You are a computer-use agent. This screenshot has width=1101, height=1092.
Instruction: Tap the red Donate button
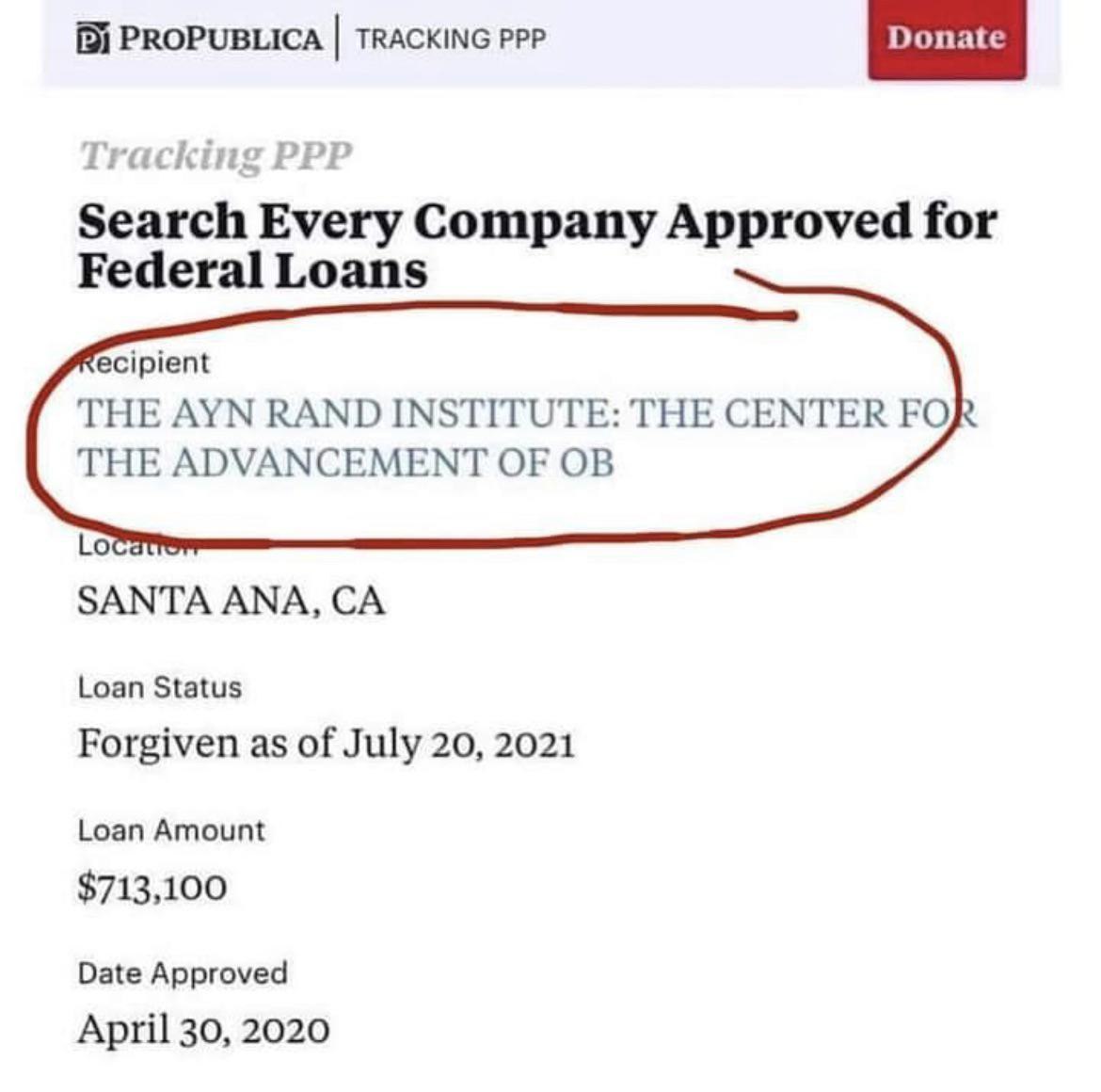point(946,39)
